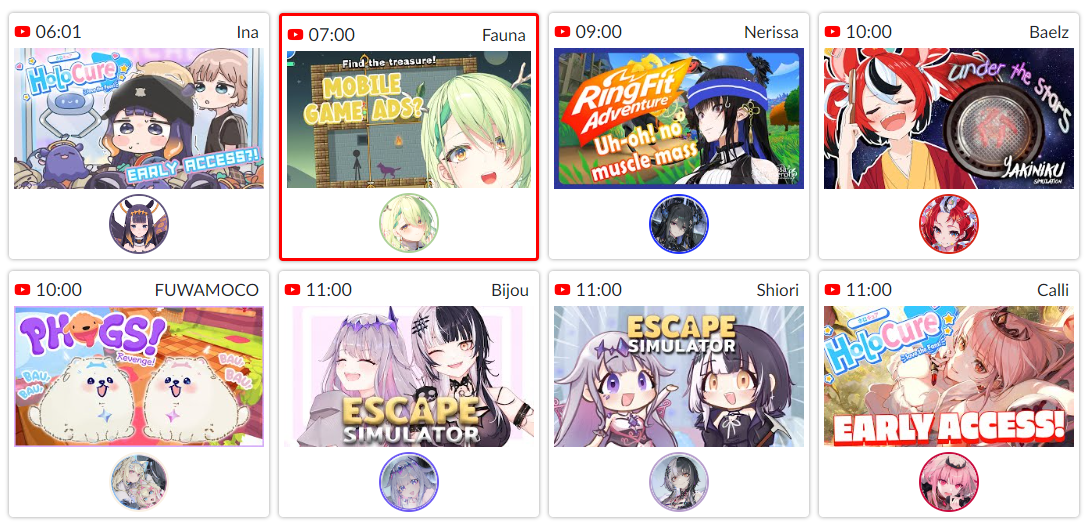This screenshot has height=529, width=1086.
Task: Open Nerissa's 09:00 Ring Fit Adventure stream
Action: 678,118
